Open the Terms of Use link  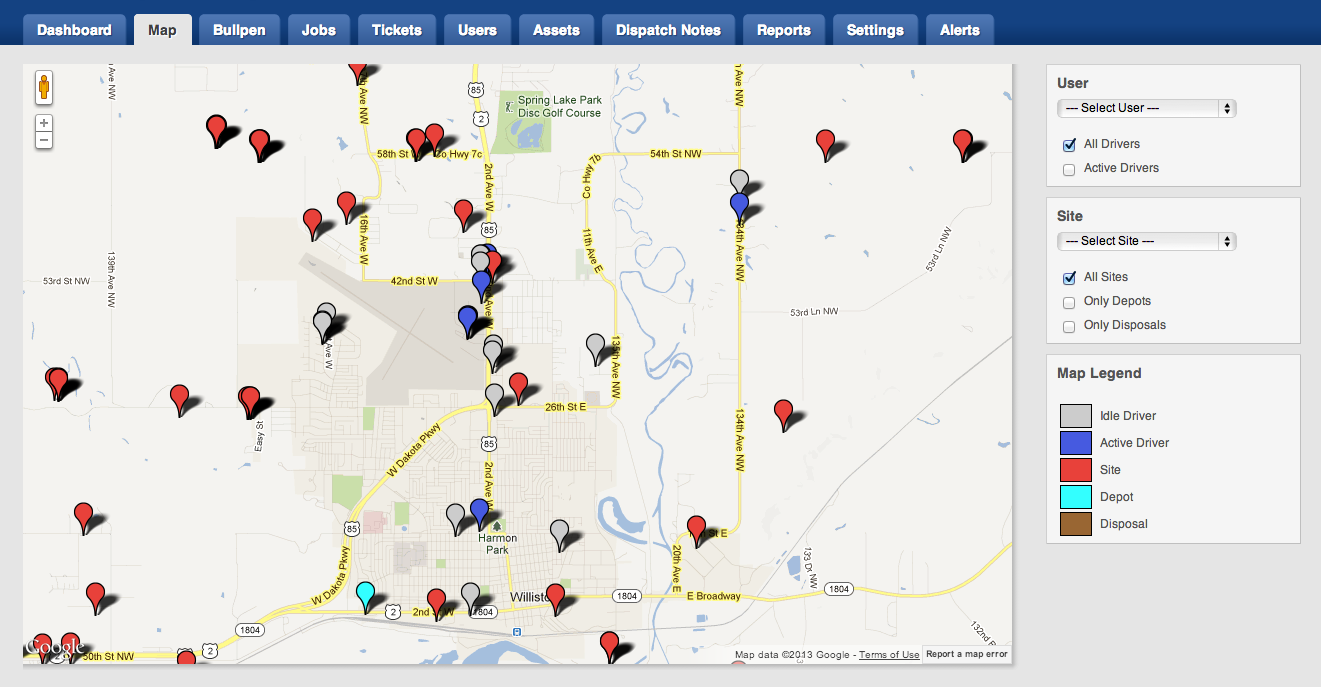click(x=889, y=655)
